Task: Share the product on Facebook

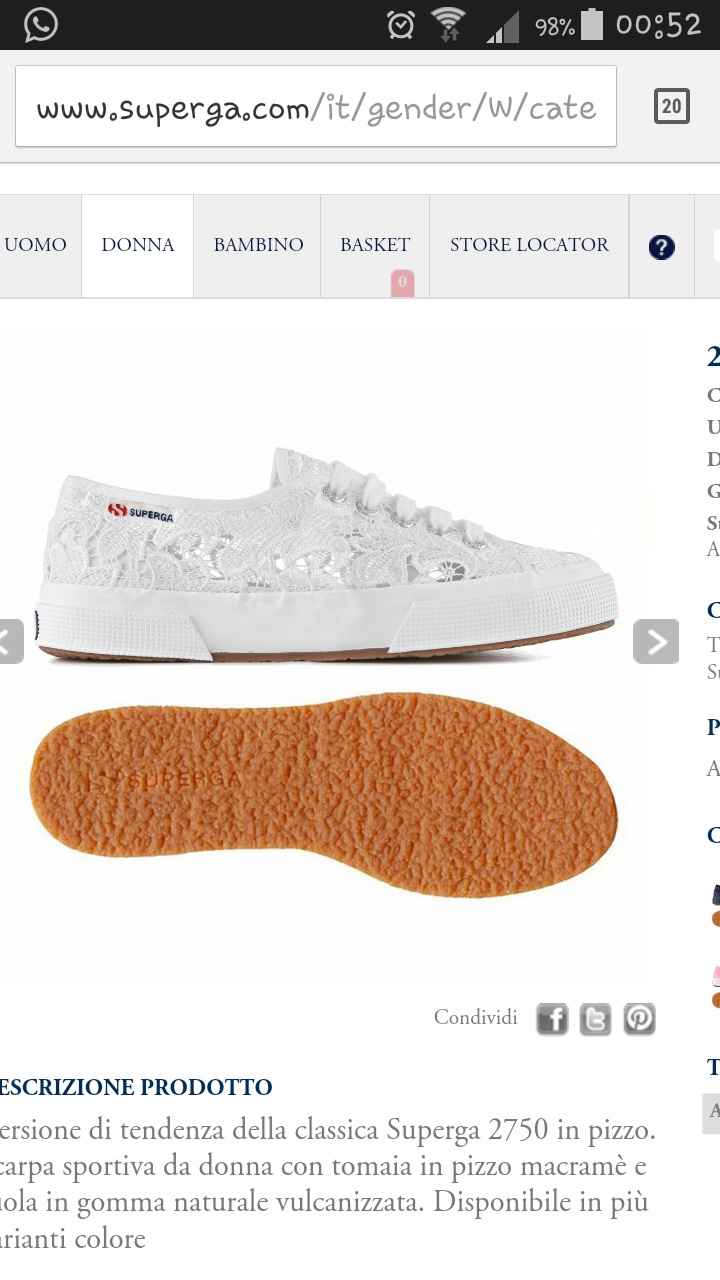Action: (552, 1019)
